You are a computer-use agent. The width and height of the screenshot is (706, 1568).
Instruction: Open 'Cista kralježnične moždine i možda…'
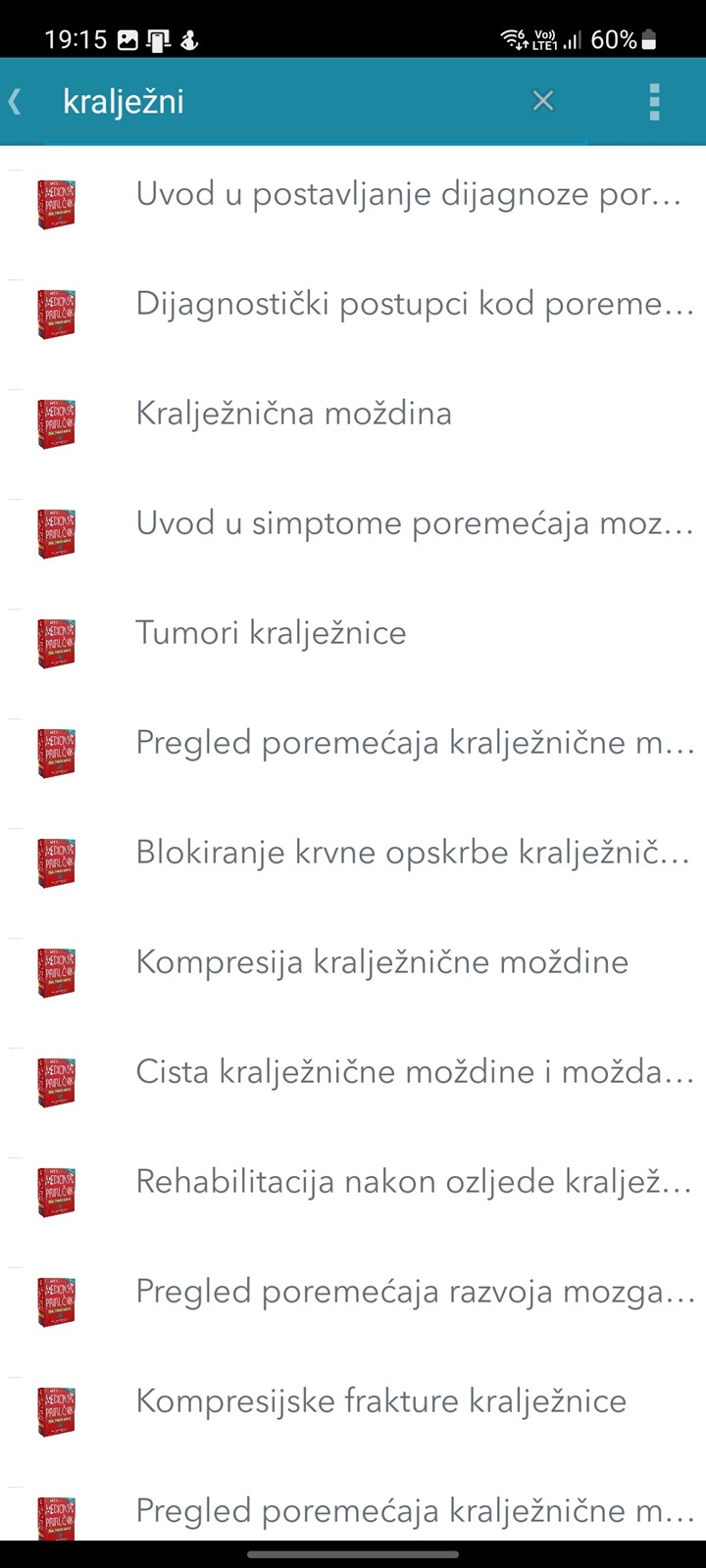coord(353,1072)
